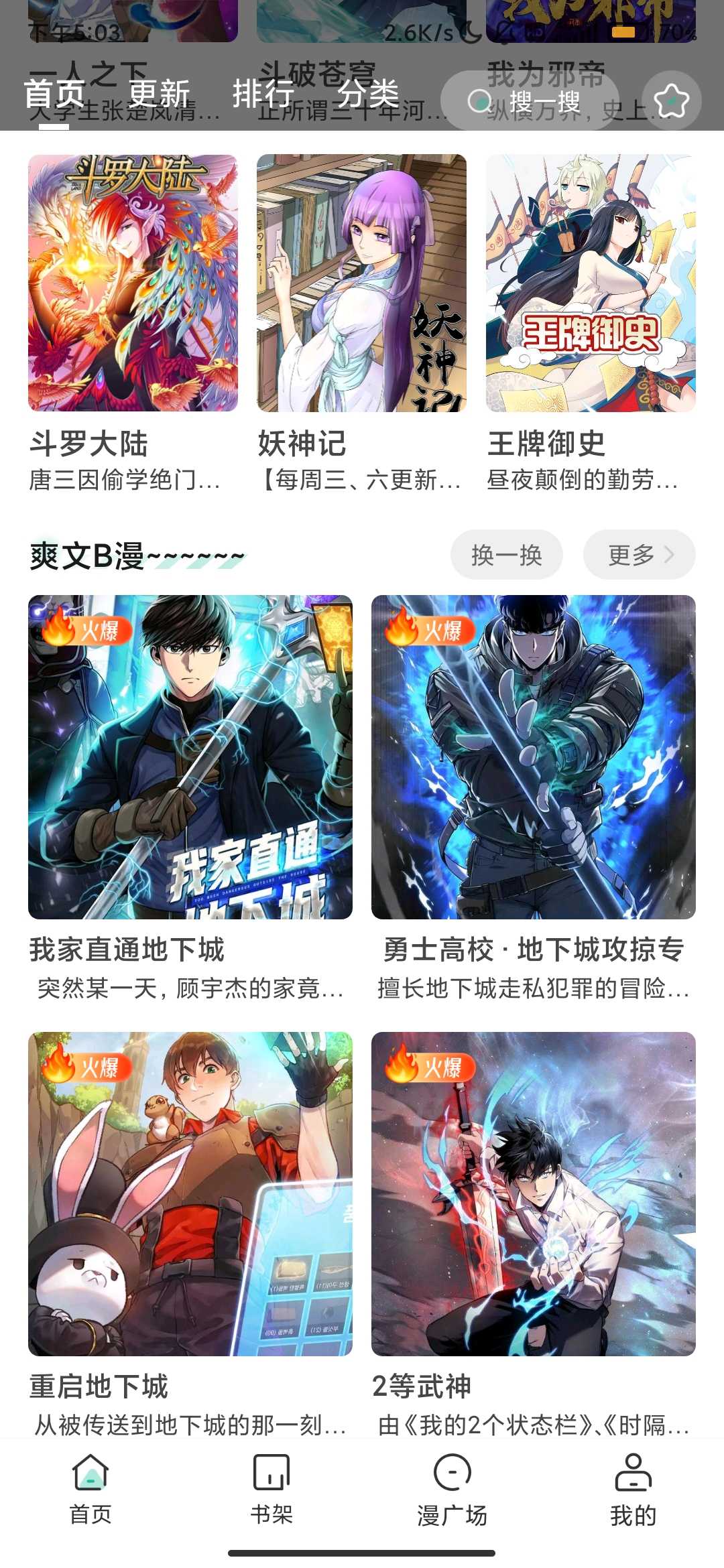Go to the 分类 category tab

tap(368, 94)
